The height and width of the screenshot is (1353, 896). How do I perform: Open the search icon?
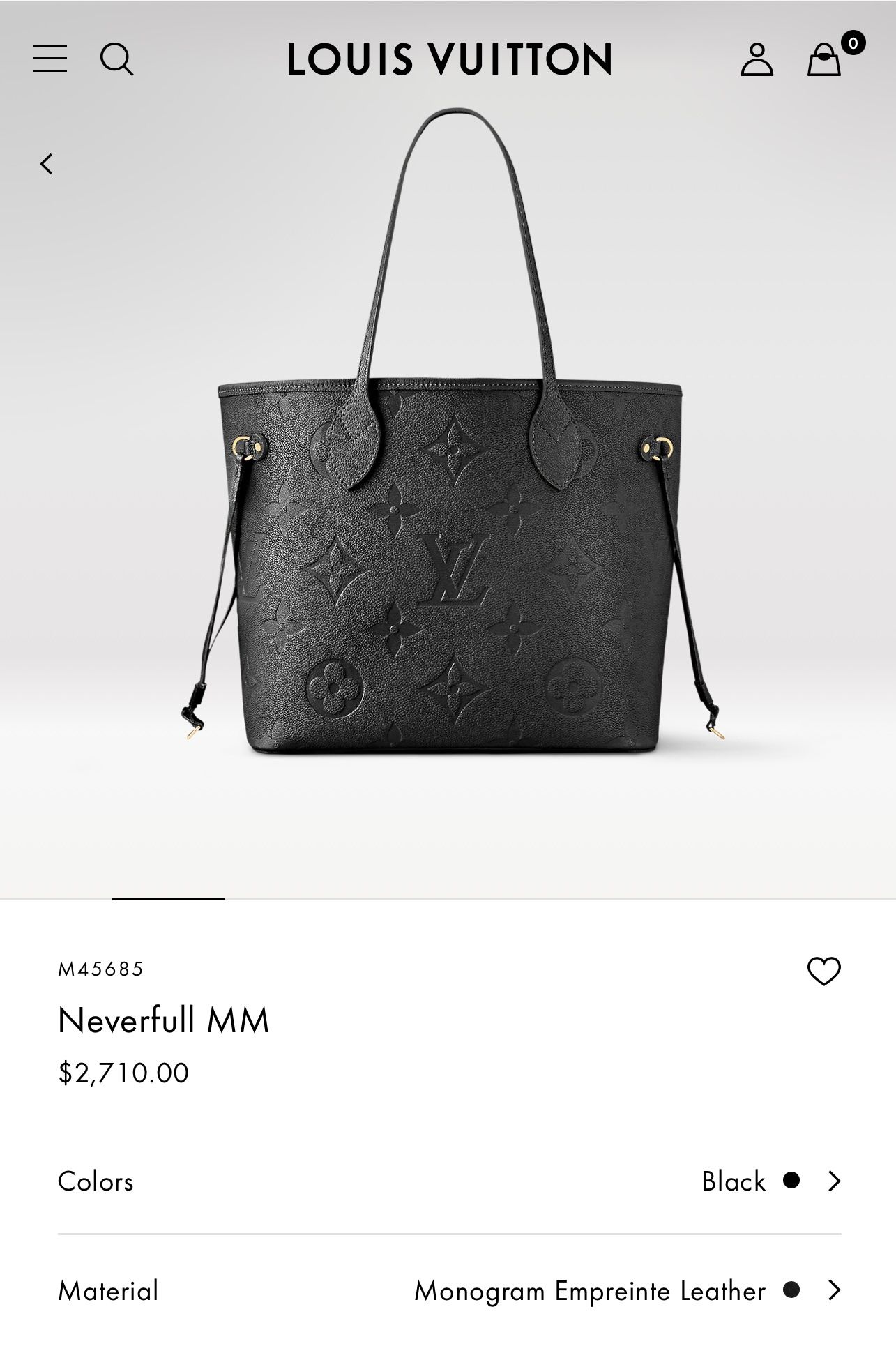[x=116, y=59]
